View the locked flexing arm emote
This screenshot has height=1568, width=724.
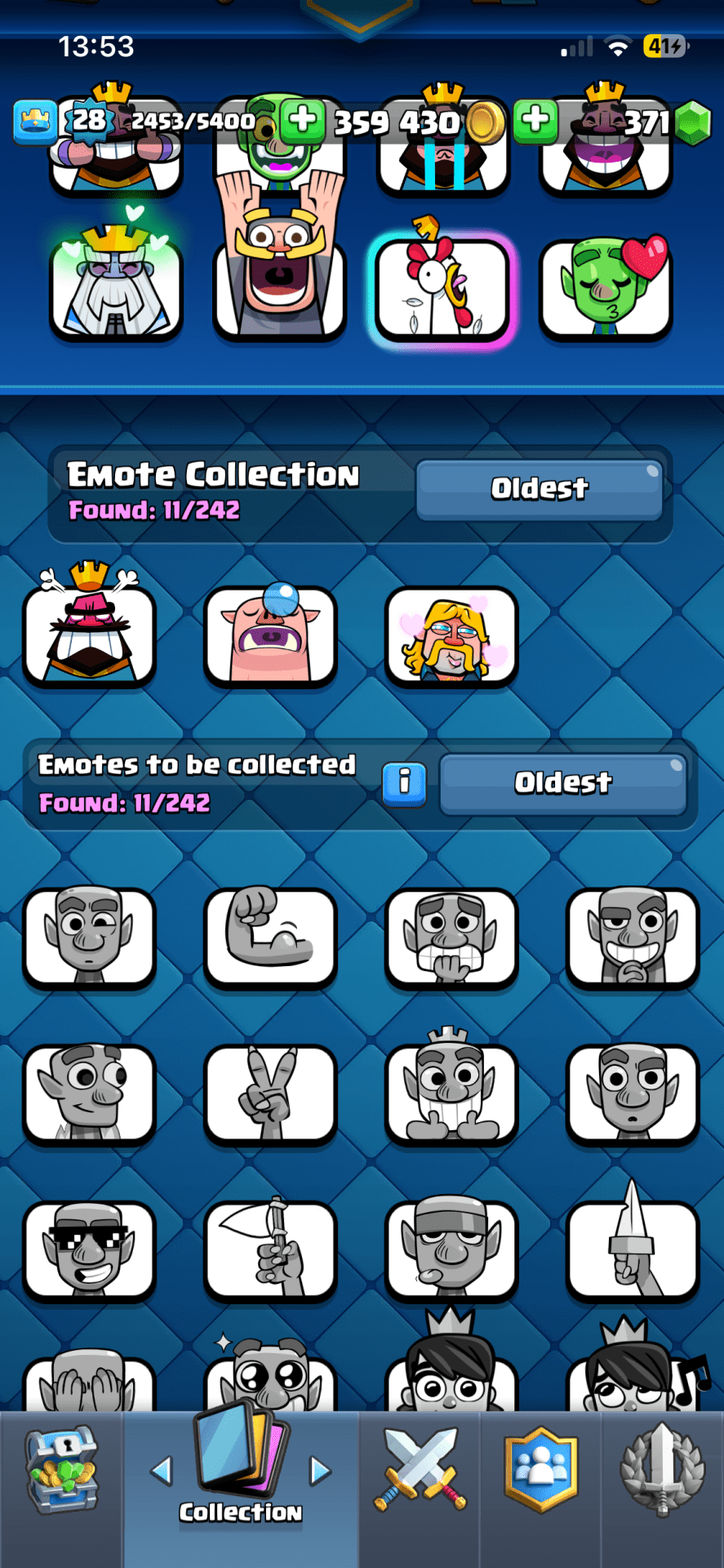click(270, 937)
